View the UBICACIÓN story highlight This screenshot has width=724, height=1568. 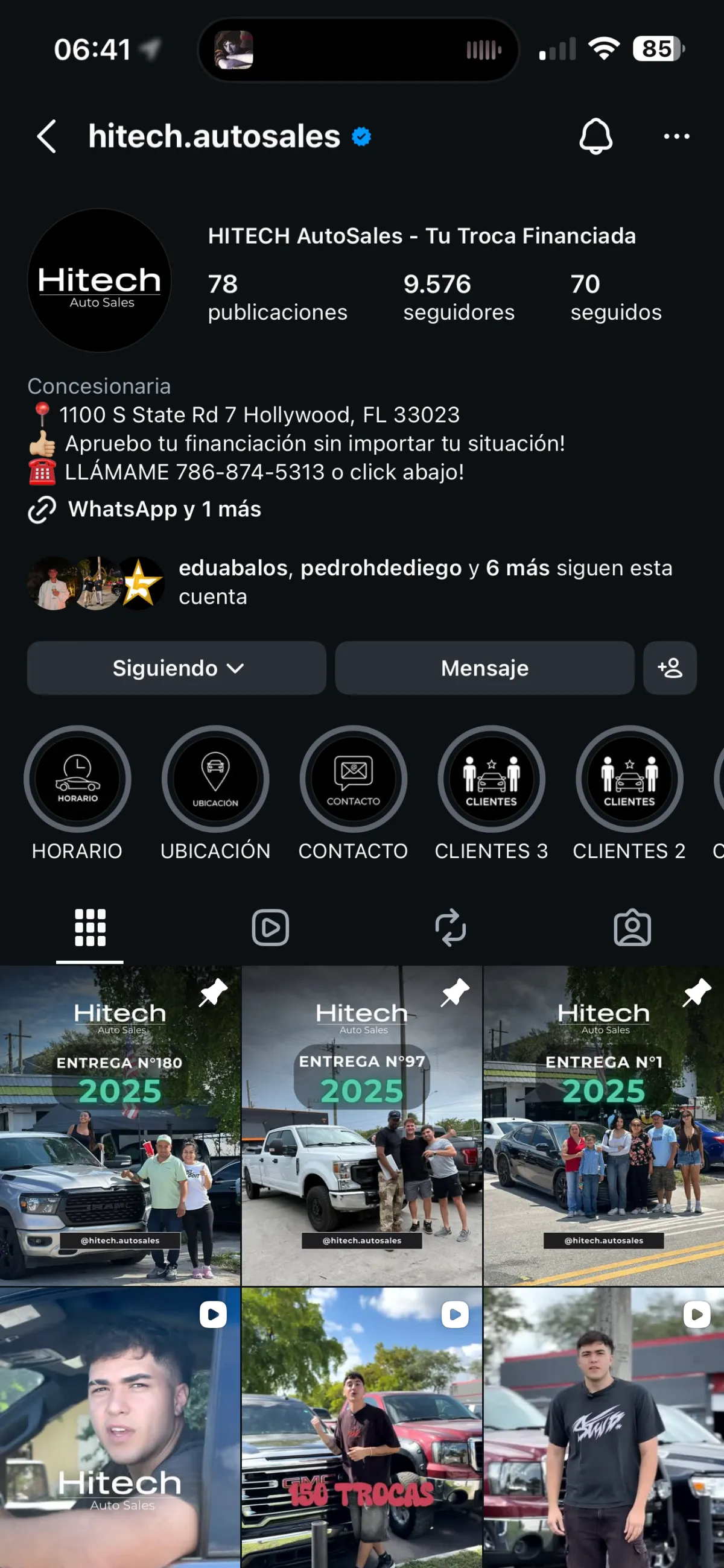[215, 779]
